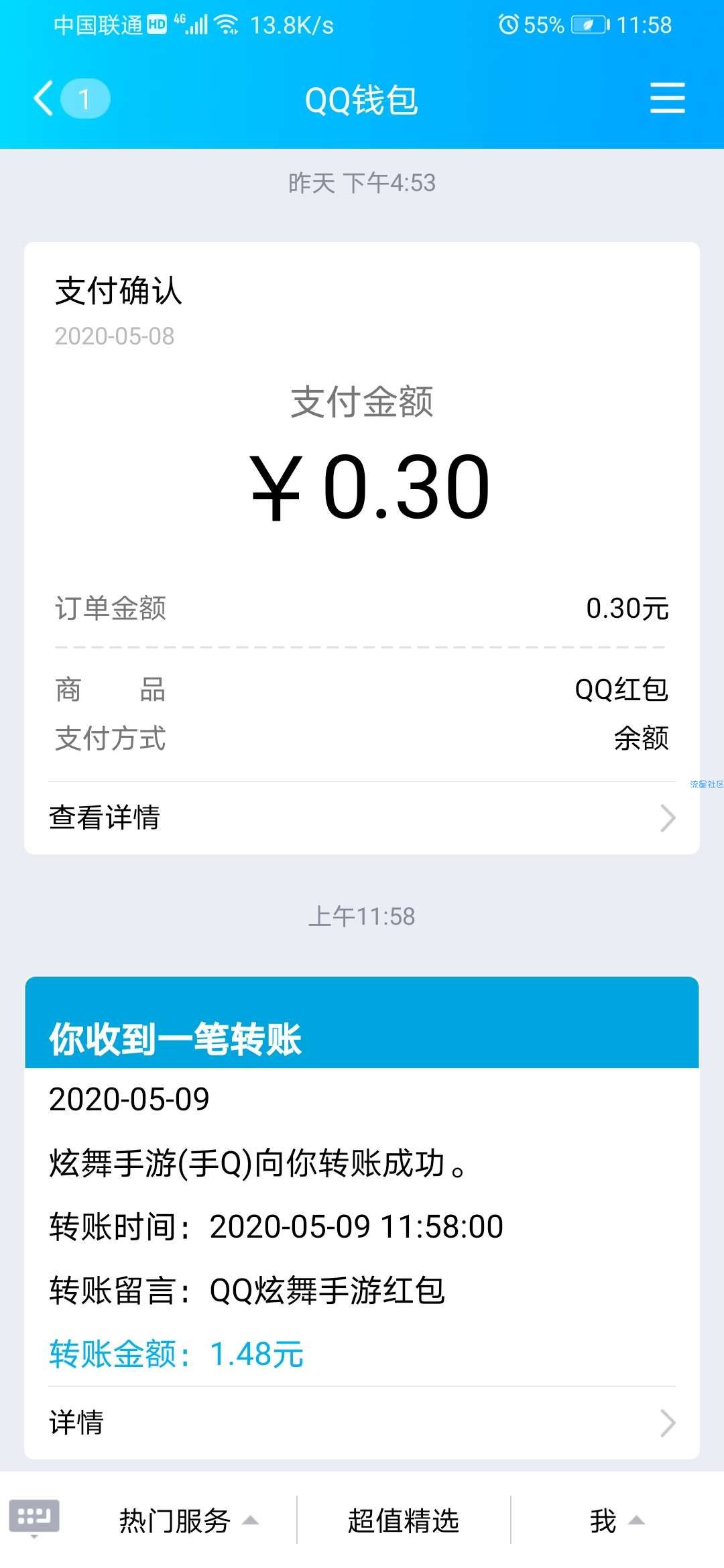View 详情 of the received transfer
Screen dimensions: 724x1568
[362, 1422]
